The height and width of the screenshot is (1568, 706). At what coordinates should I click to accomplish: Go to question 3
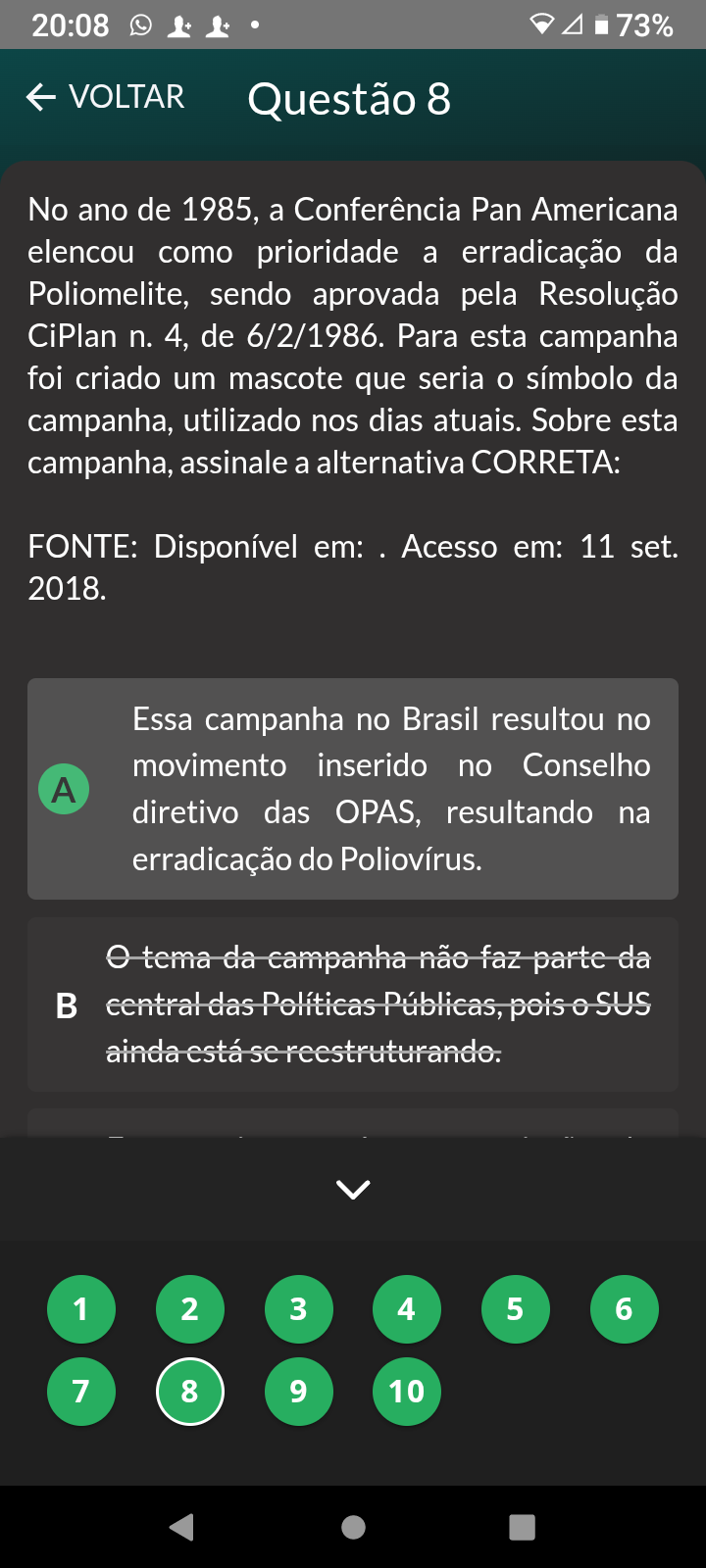(298, 1308)
